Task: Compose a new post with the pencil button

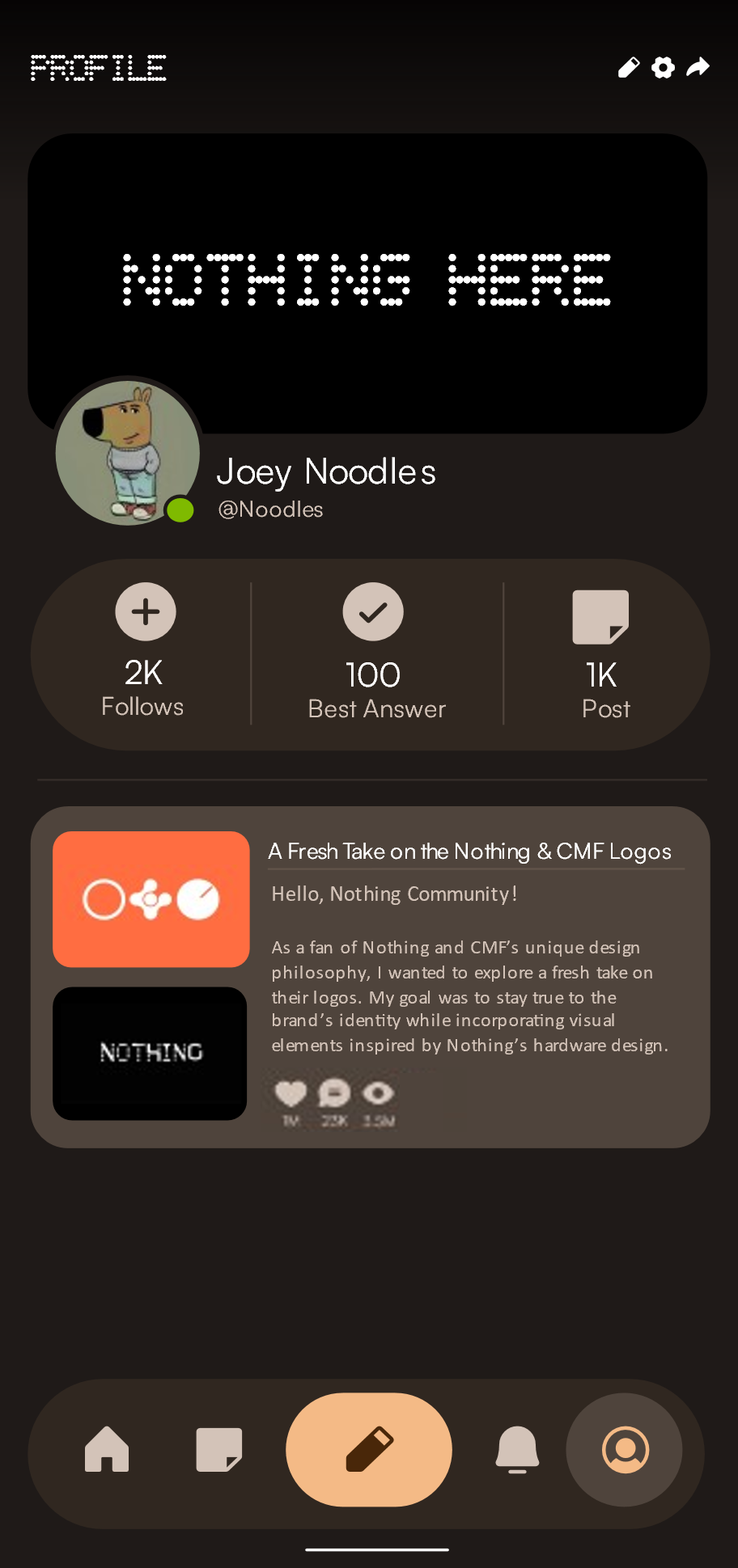Action: click(369, 1449)
